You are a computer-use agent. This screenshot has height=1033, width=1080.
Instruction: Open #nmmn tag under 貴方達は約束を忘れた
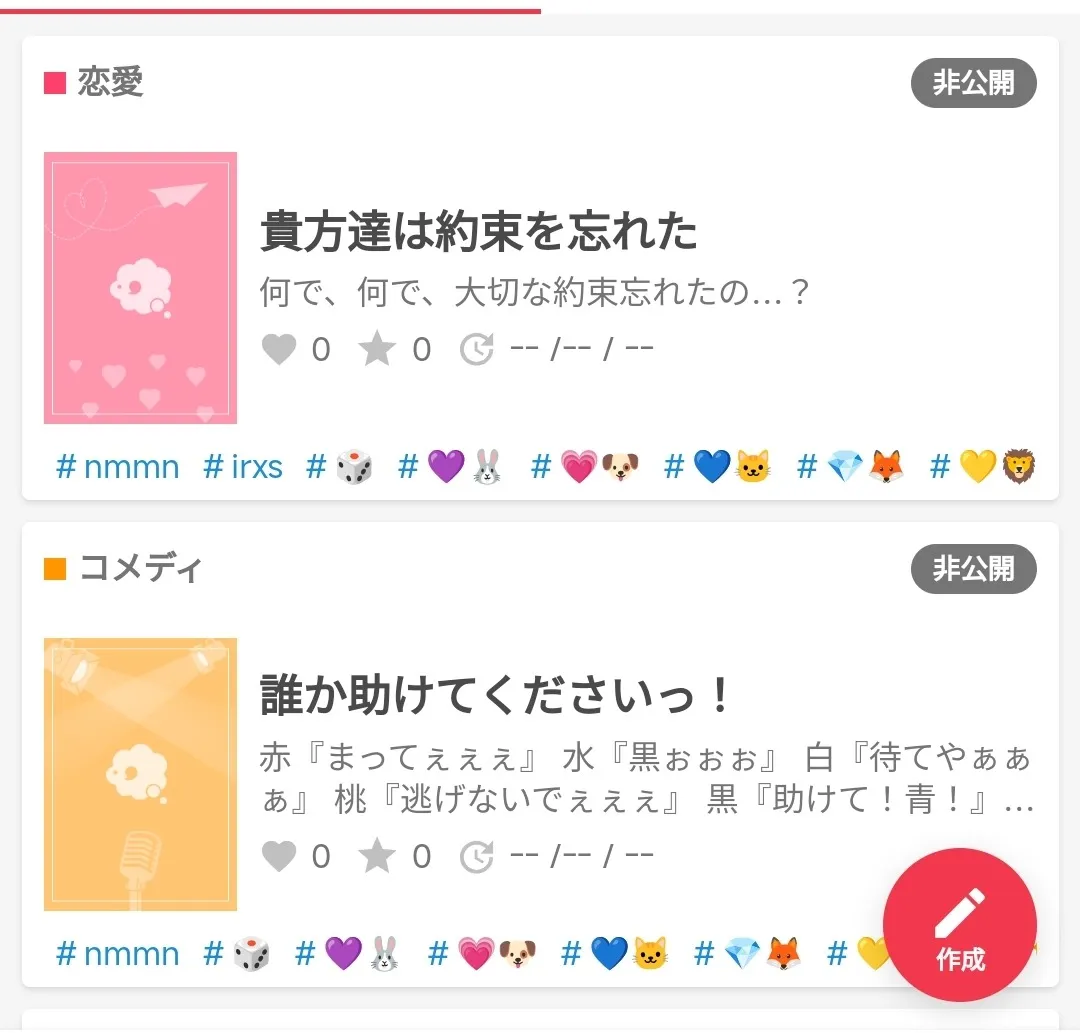118,467
